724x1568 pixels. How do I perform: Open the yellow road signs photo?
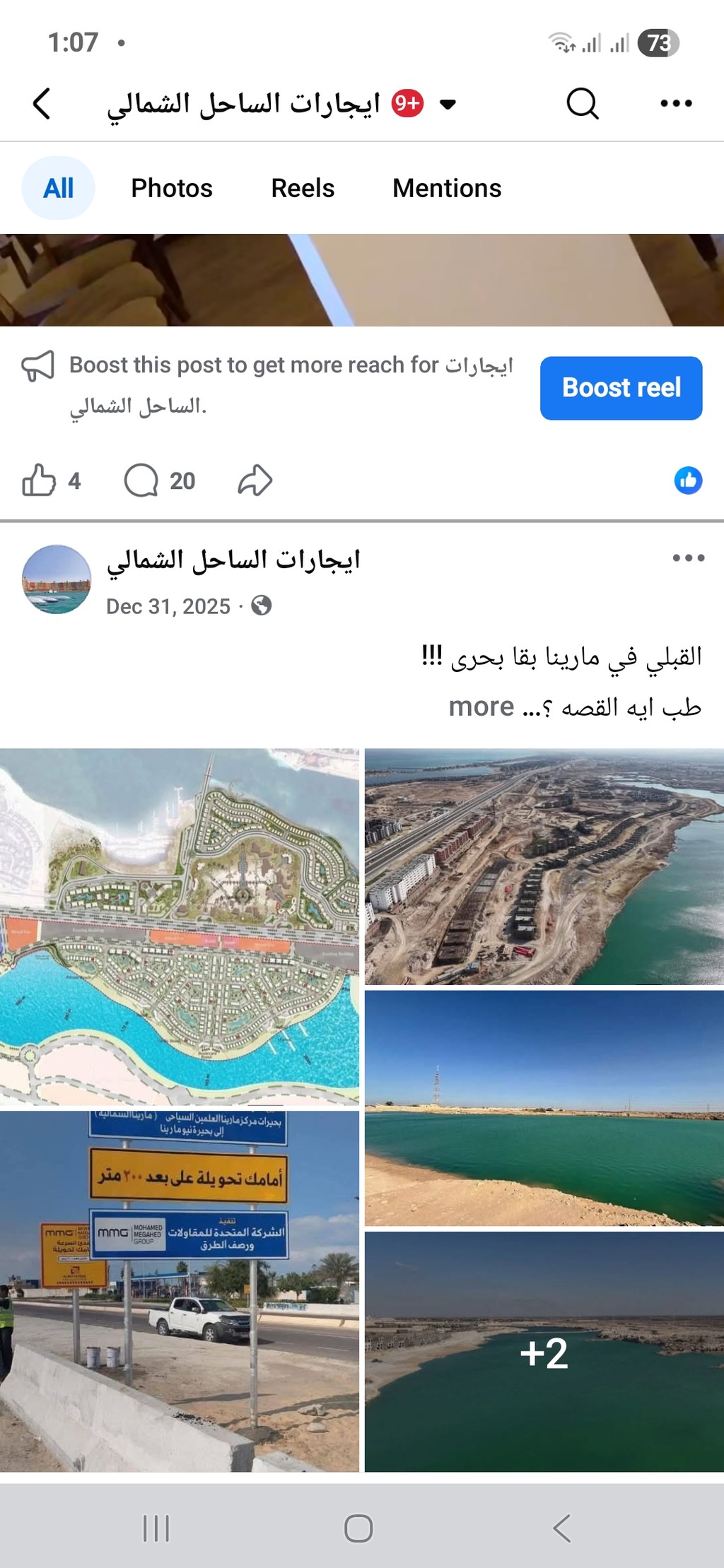coord(180,1290)
